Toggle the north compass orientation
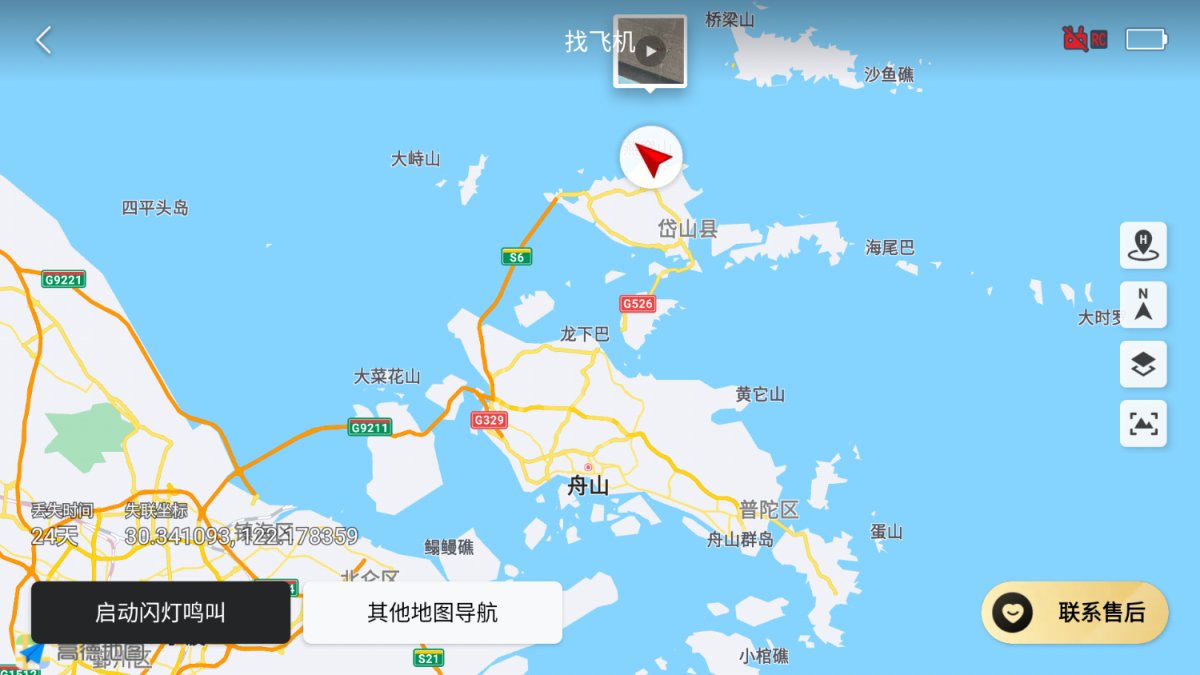The image size is (1200, 675). [x=1143, y=305]
